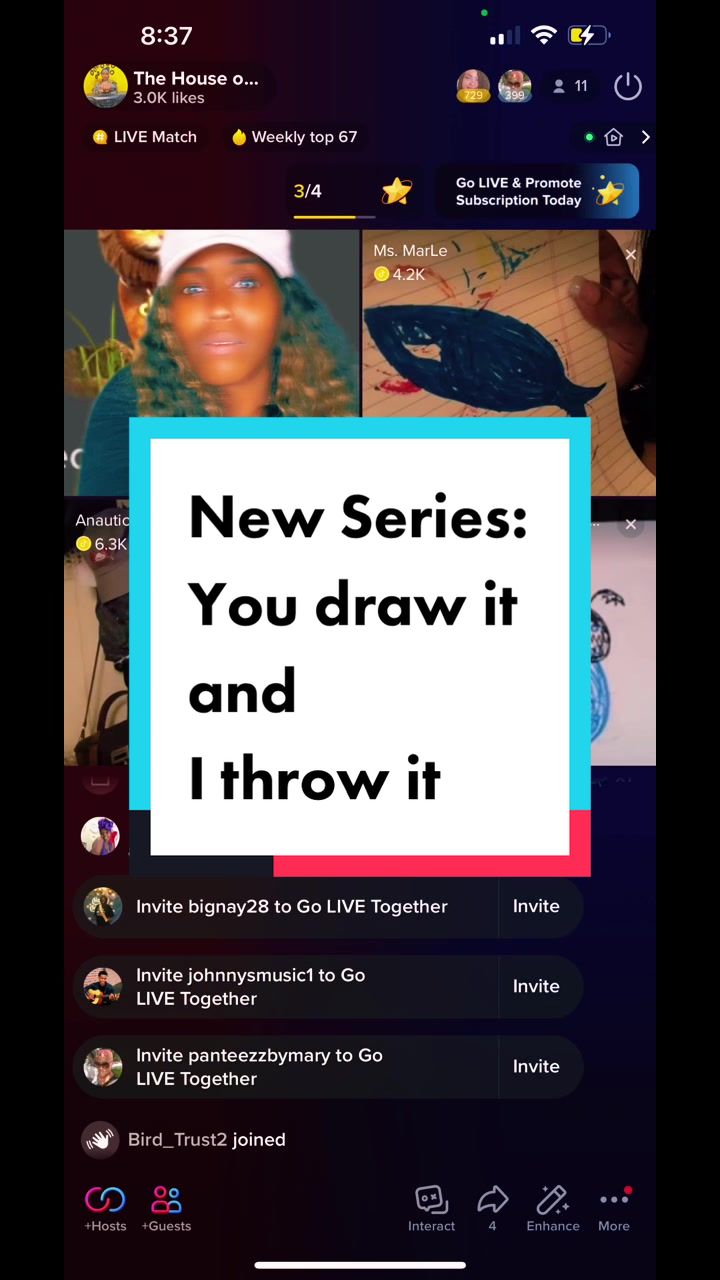The height and width of the screenshot is (1280, 720).
Task: Share this LIVE
Action: pos(492,1208)
